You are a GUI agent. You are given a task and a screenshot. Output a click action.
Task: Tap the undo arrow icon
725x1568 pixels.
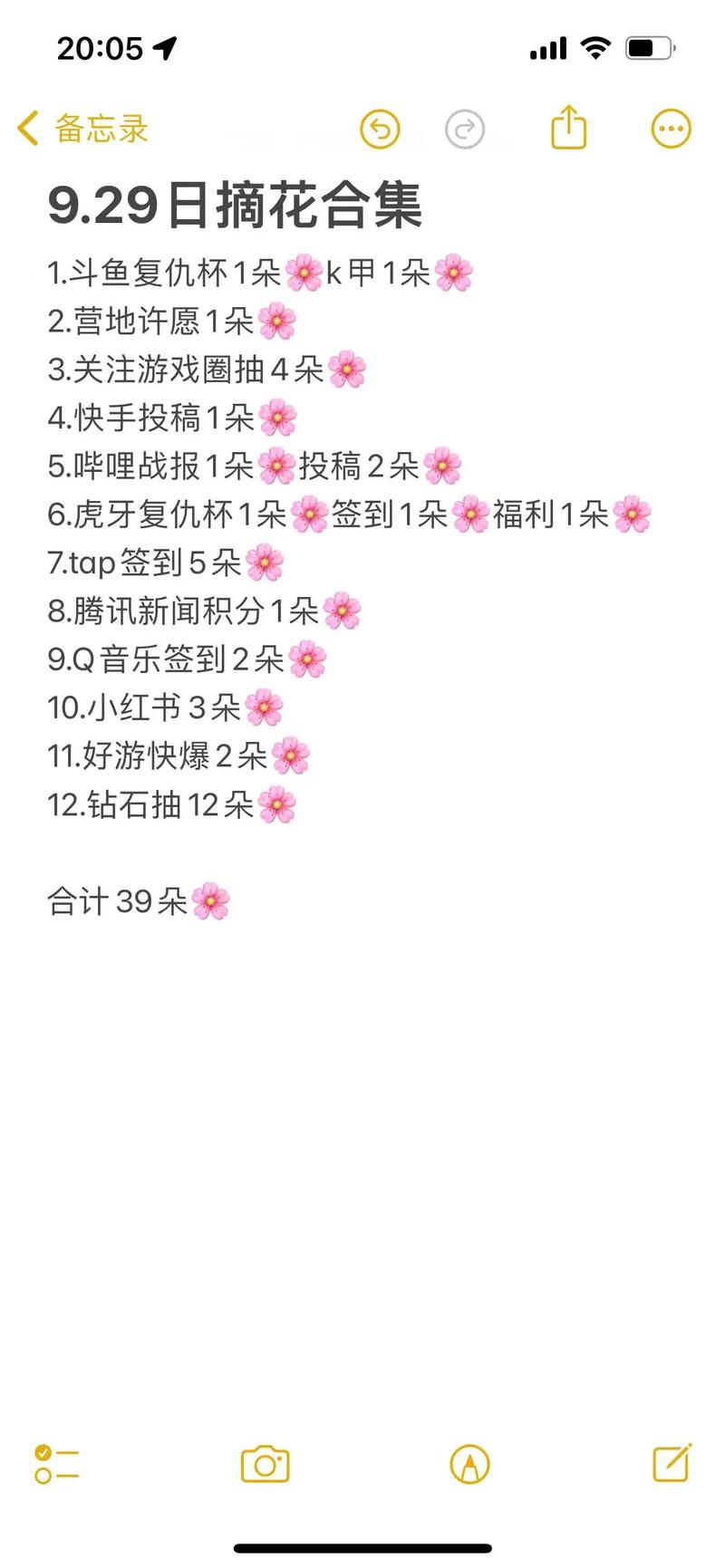380,129
